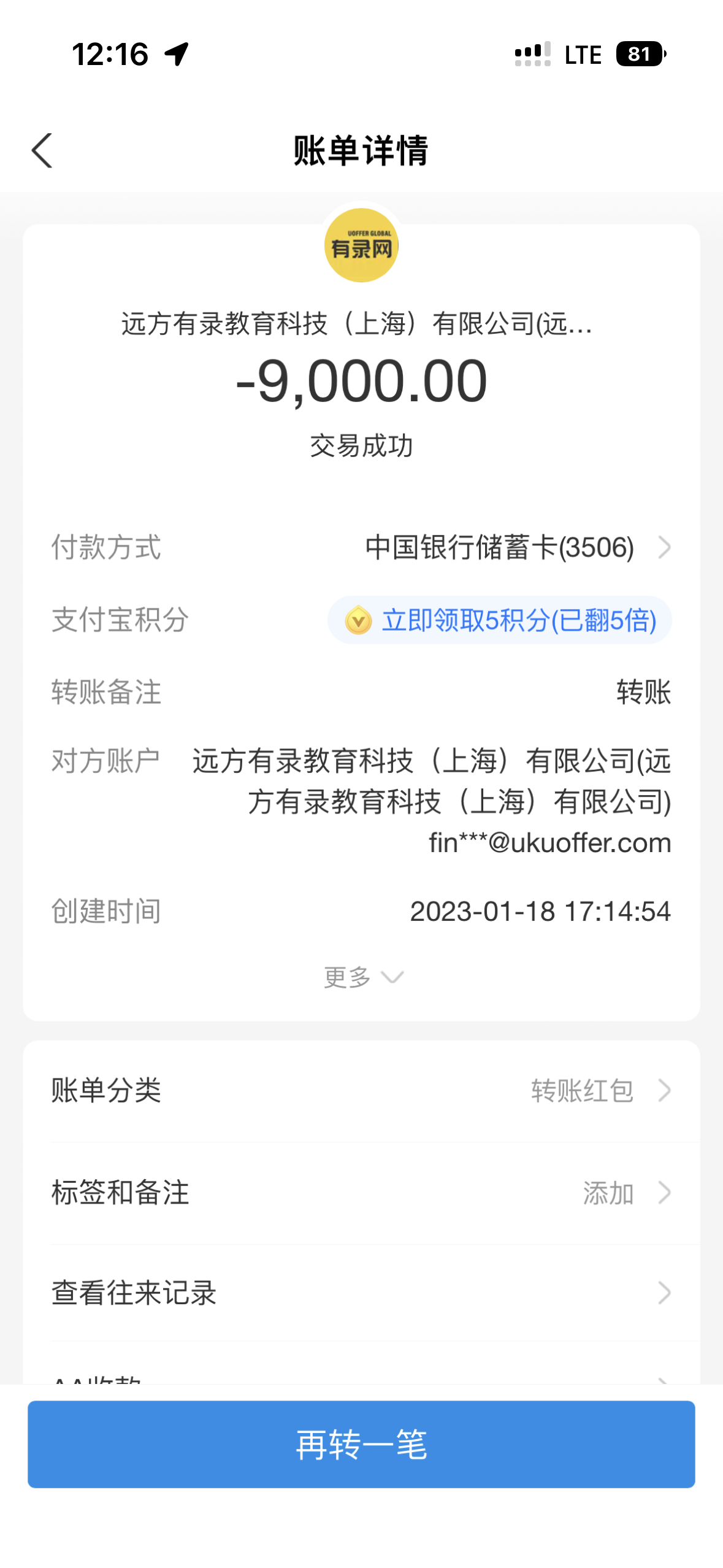Tap the 再转一笔 button

[361, 1443]
